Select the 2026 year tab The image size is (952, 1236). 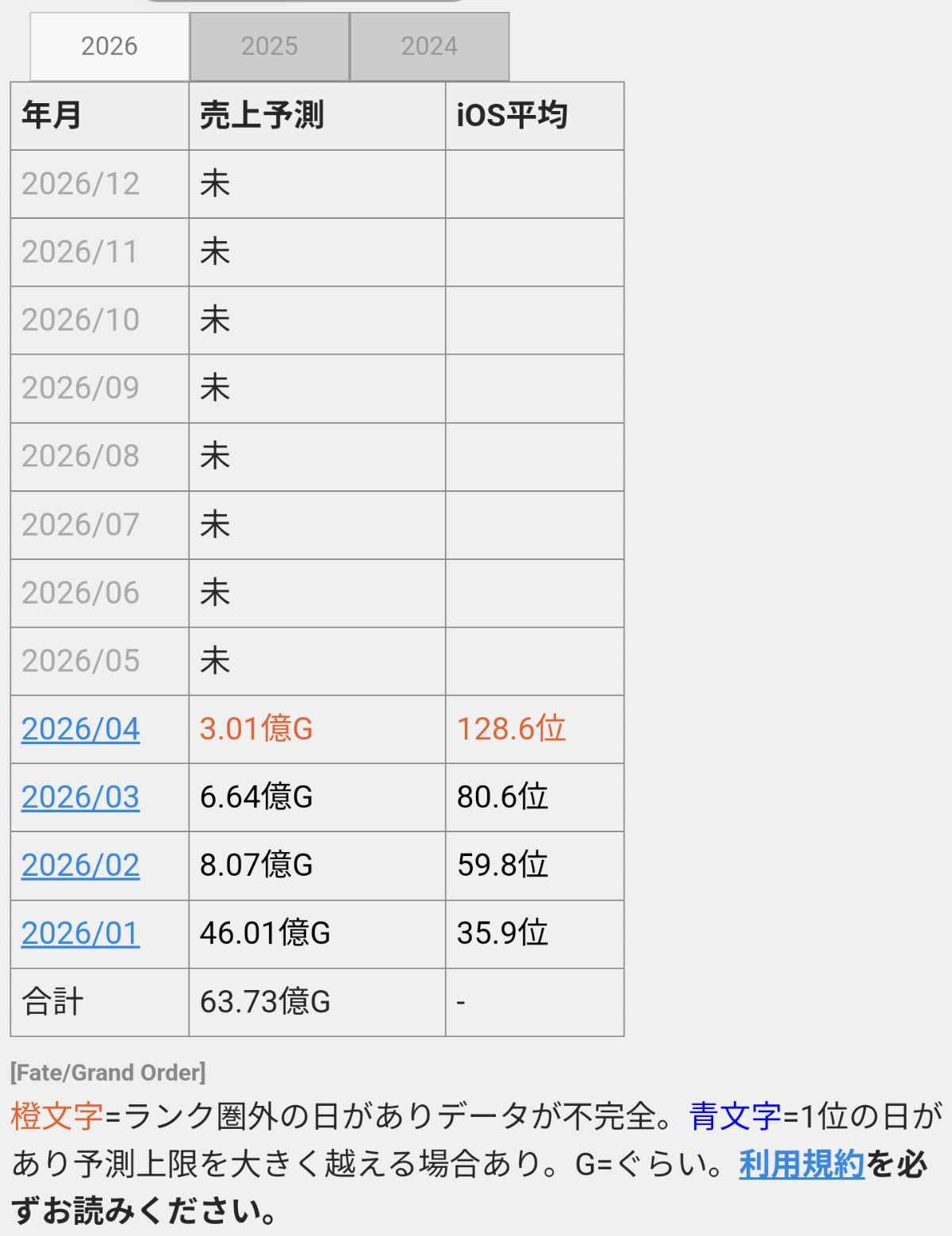click(109, 46)
